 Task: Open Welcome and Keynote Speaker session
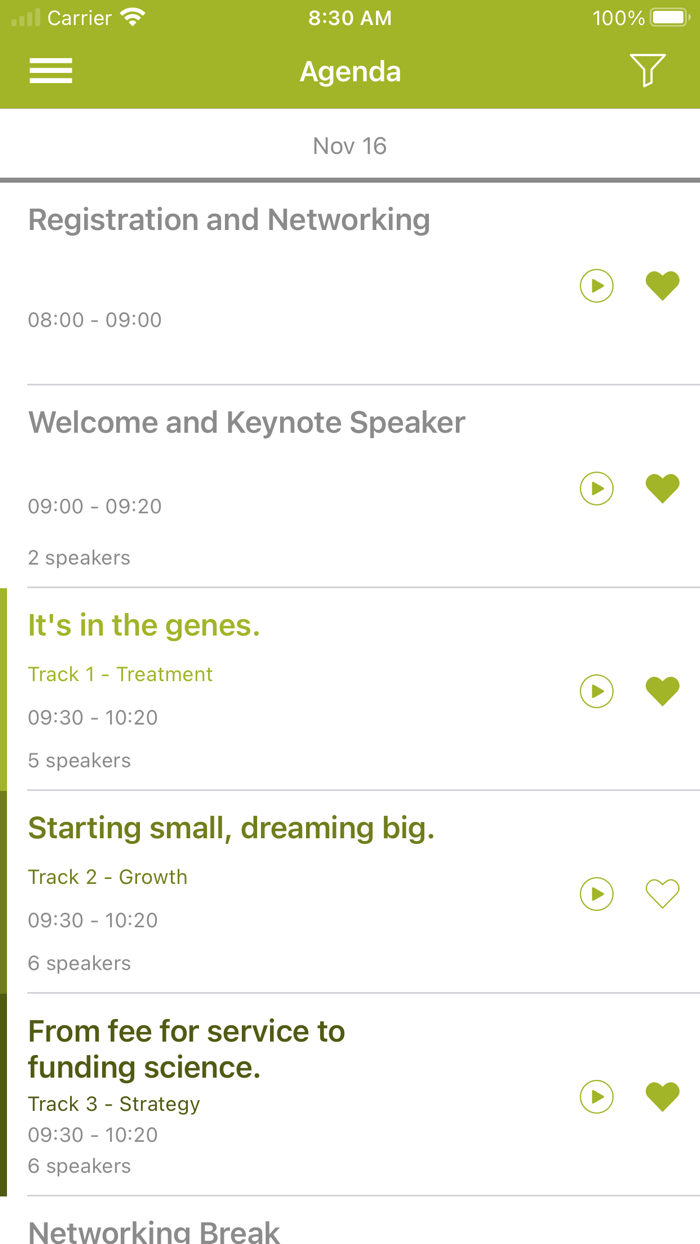point(247,423)
